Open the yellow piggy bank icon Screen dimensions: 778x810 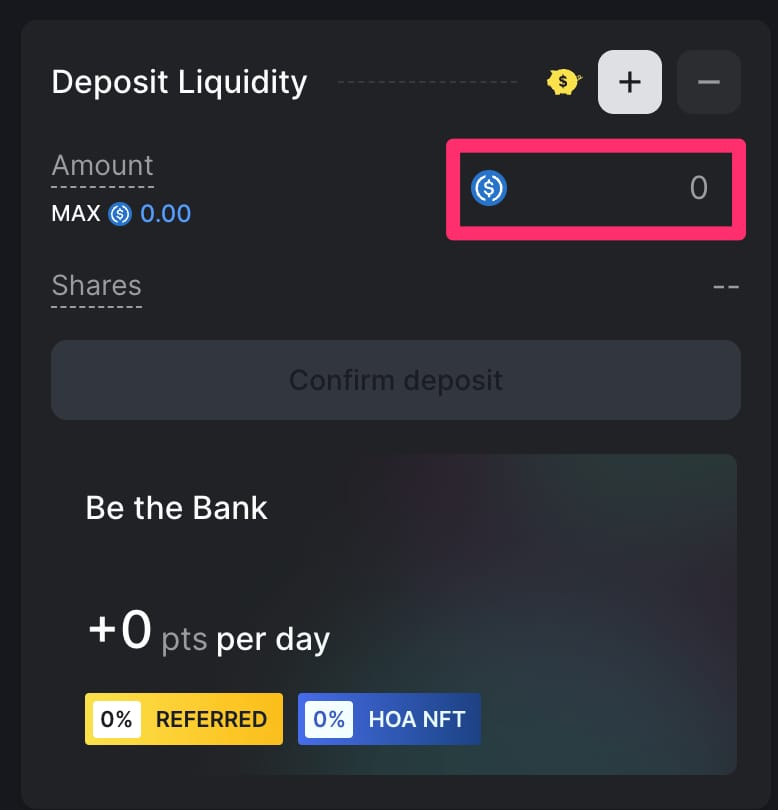click(x=564, y=81)
